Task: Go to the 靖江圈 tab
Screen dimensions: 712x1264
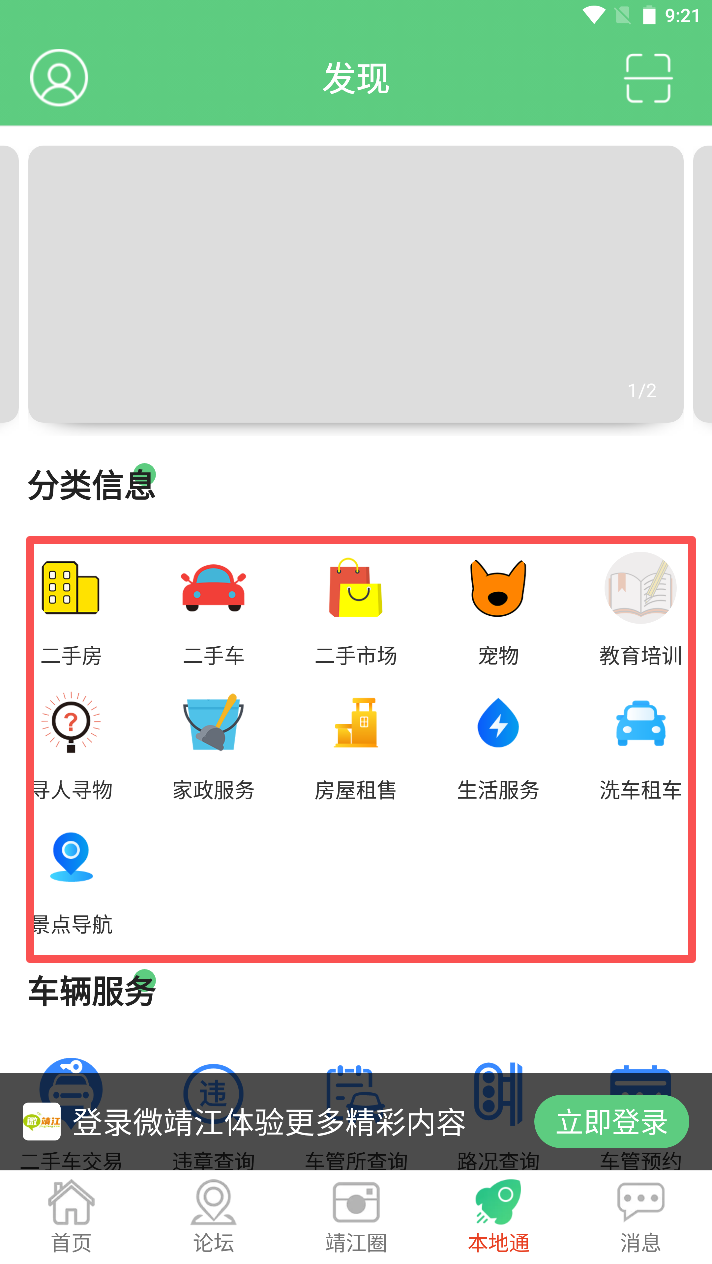Action: (356, 1216)
